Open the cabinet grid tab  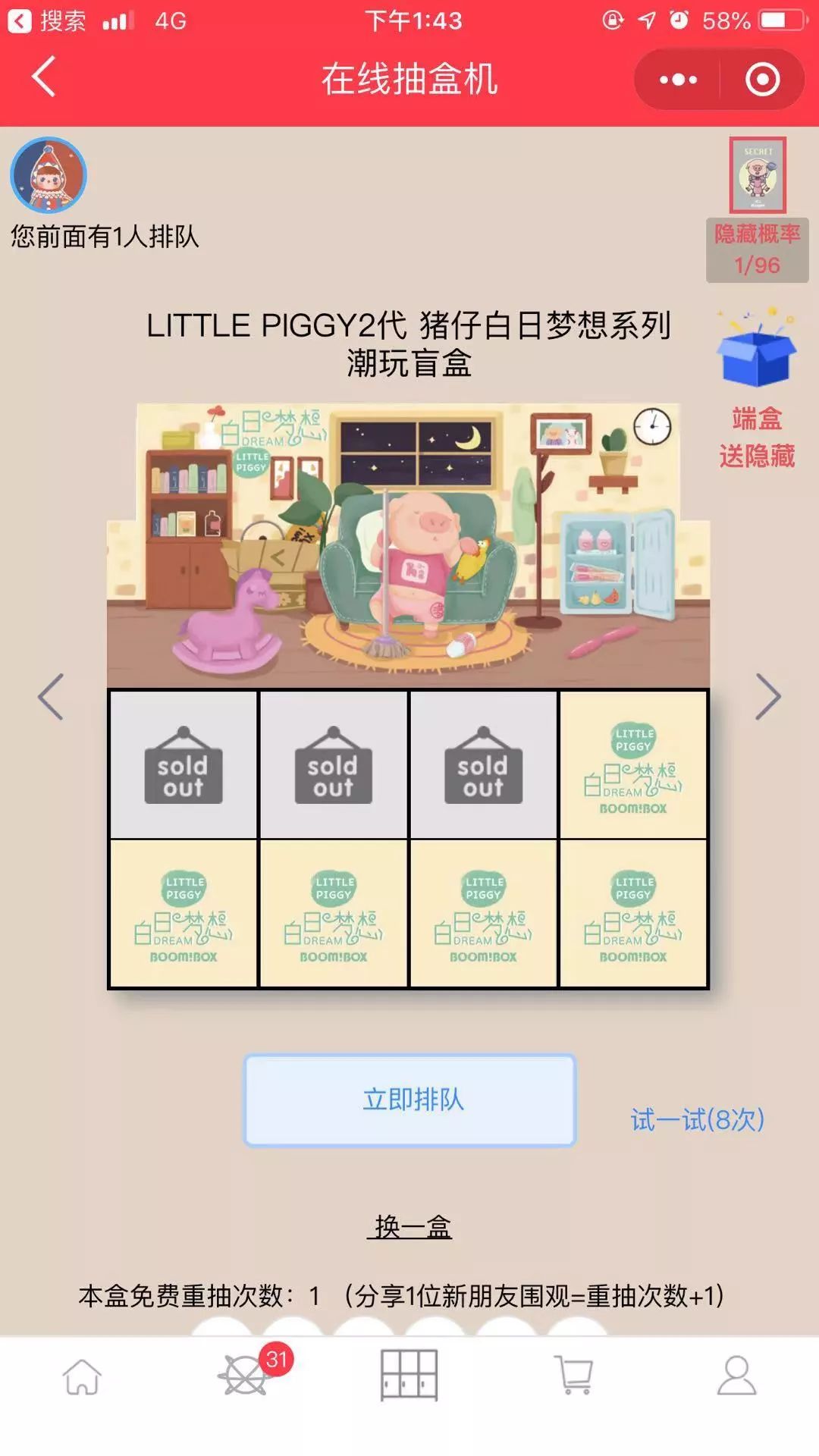click(x=409, y=1375)
